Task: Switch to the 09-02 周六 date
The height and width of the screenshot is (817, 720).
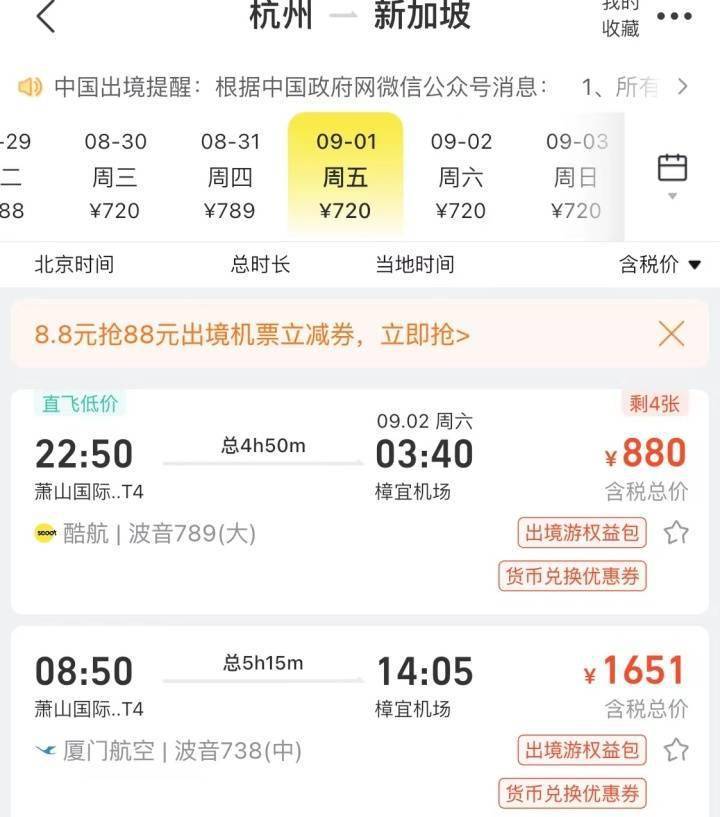Action: (x=461, y=176)
